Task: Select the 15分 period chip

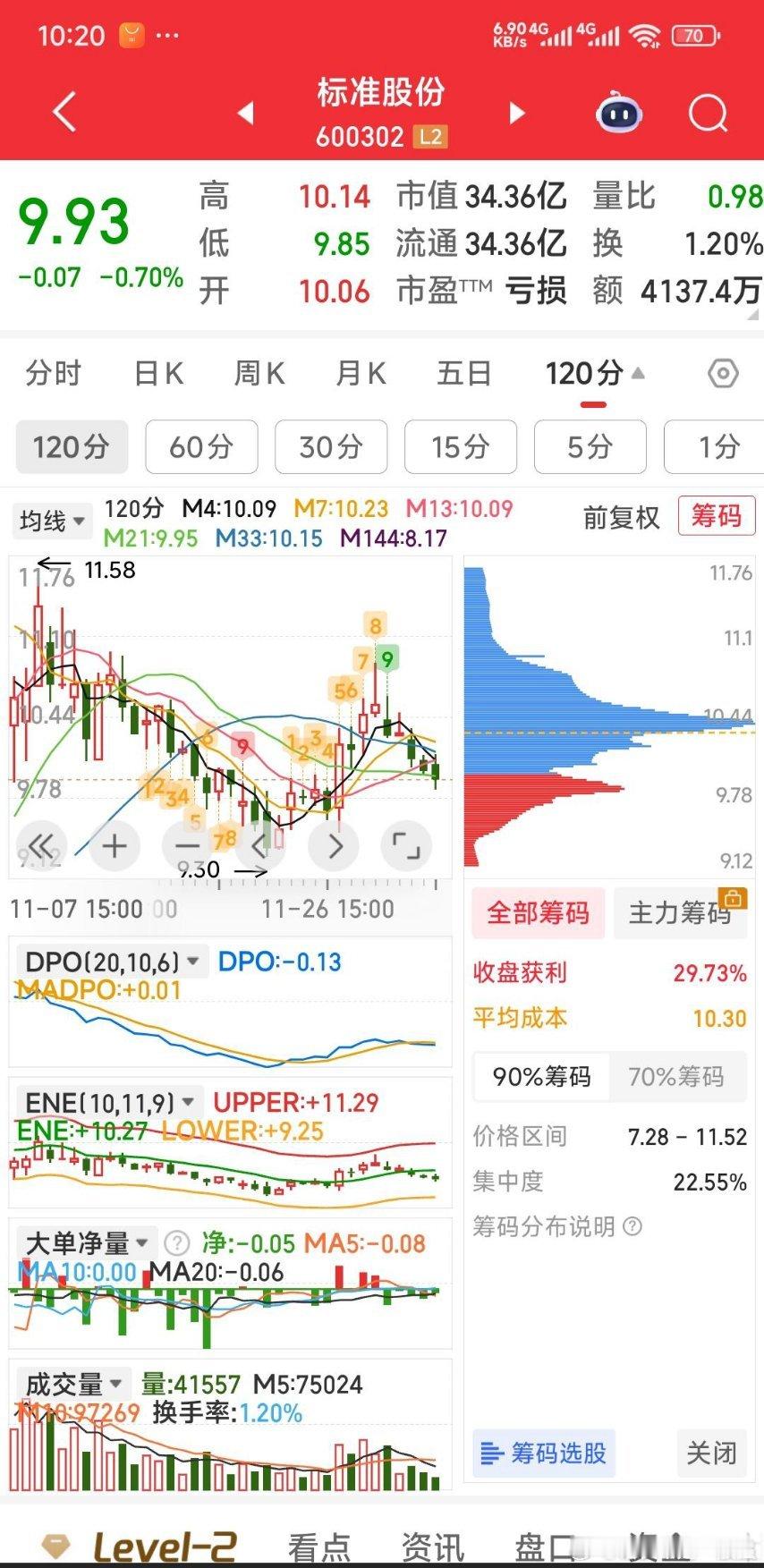Action: click(460, 446)
